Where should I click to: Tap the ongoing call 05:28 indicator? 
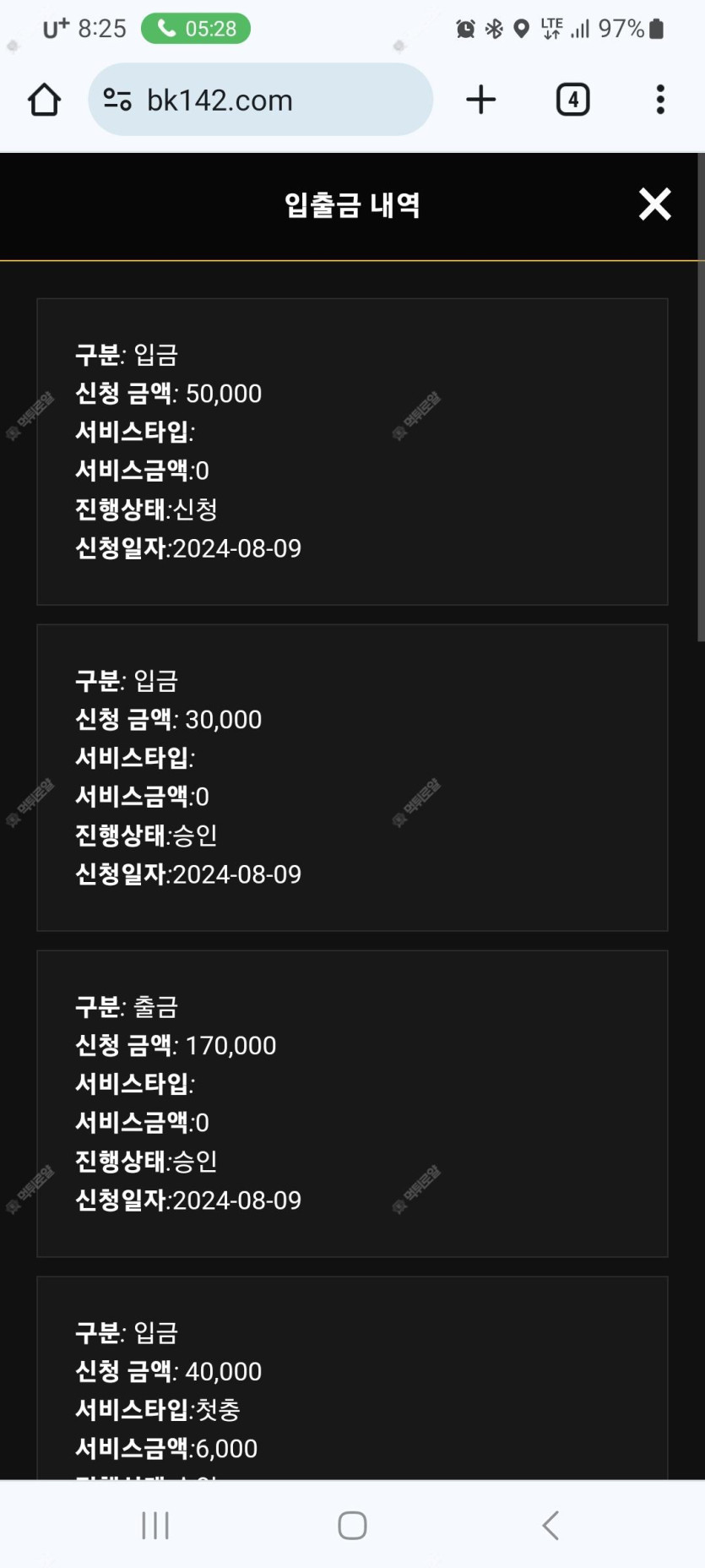[x=196, y=29]
